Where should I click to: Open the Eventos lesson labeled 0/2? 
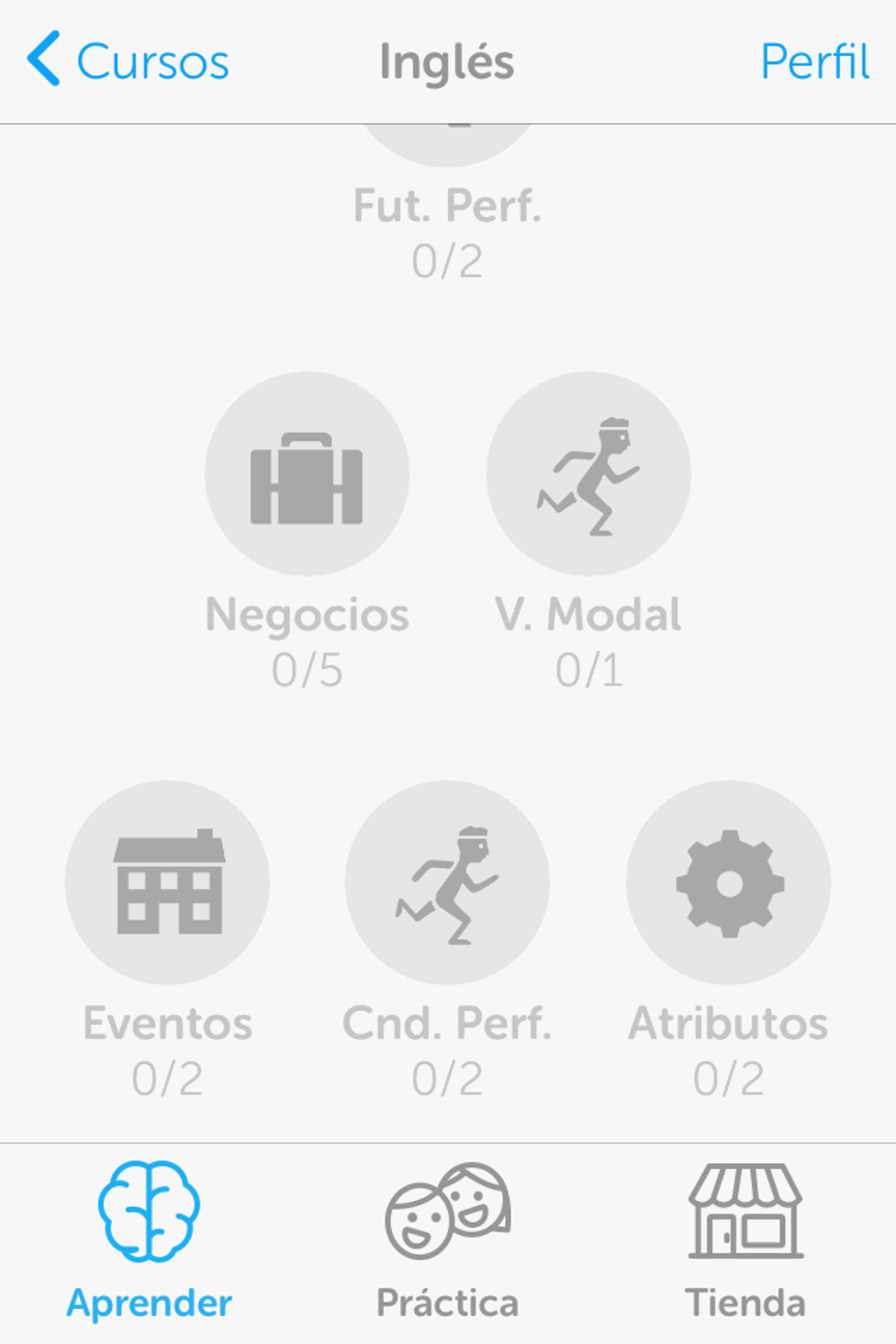tap(167, 1079)
